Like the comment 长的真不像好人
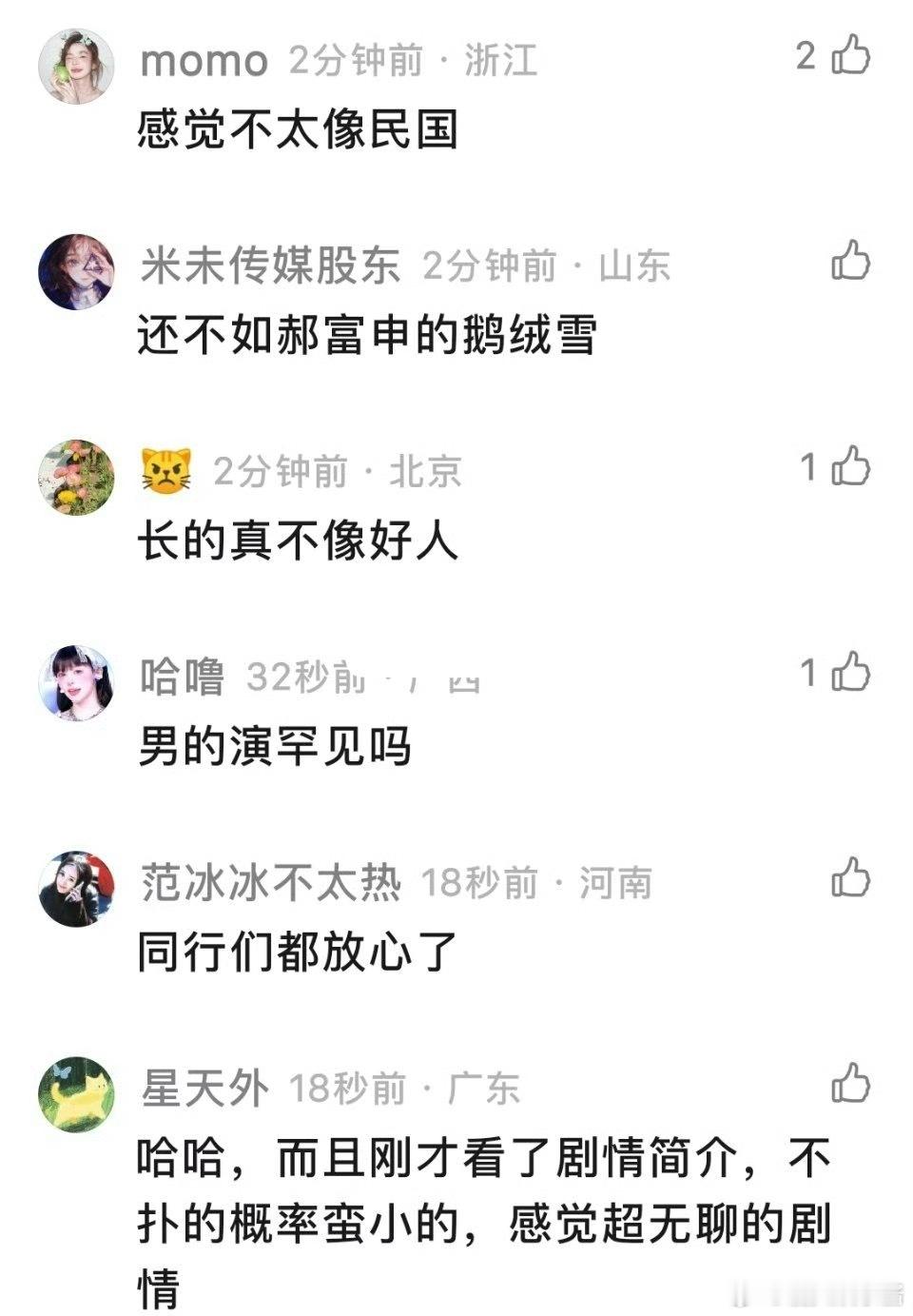Screen dimensions: 913x1316 (x=849, y=466)
